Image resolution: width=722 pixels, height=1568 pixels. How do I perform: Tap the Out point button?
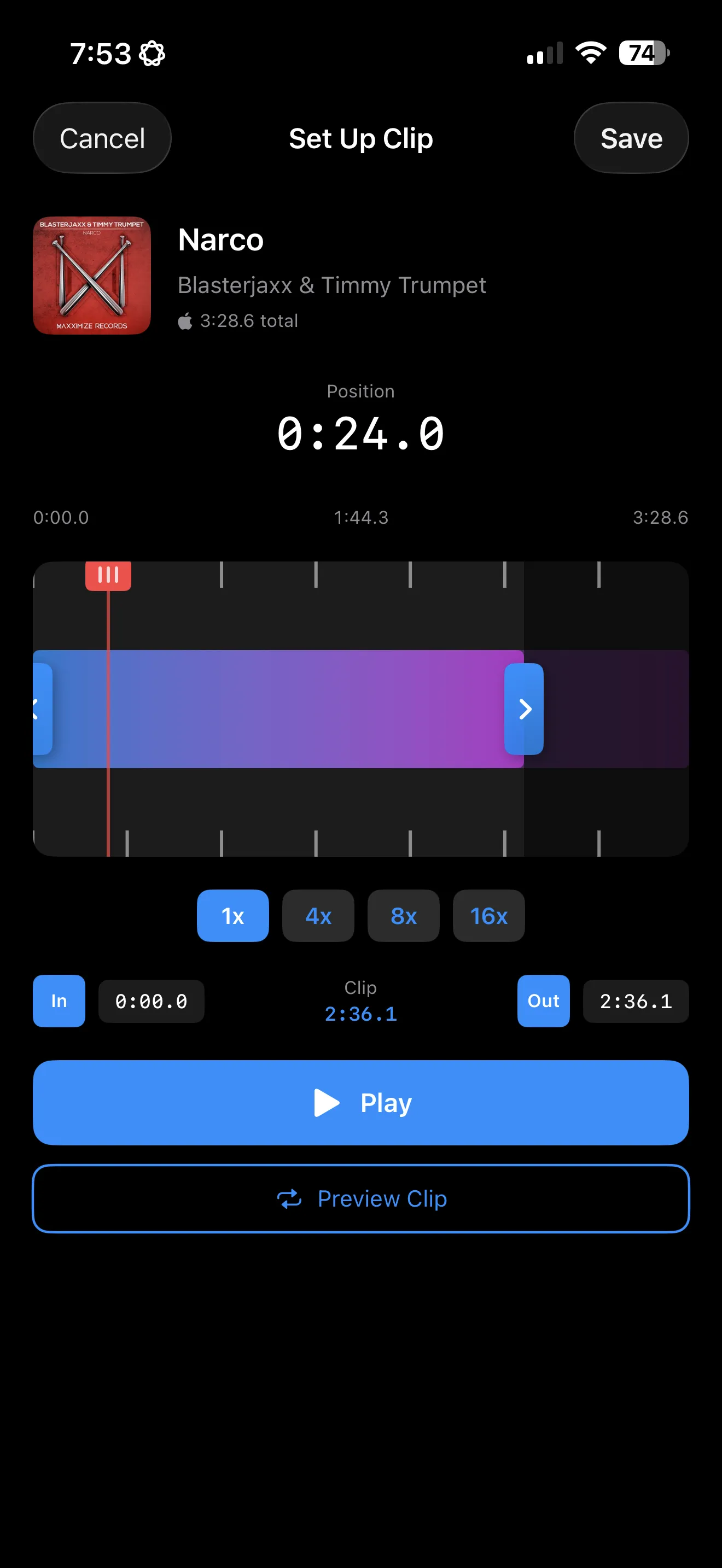click(x=543, y=1001)
